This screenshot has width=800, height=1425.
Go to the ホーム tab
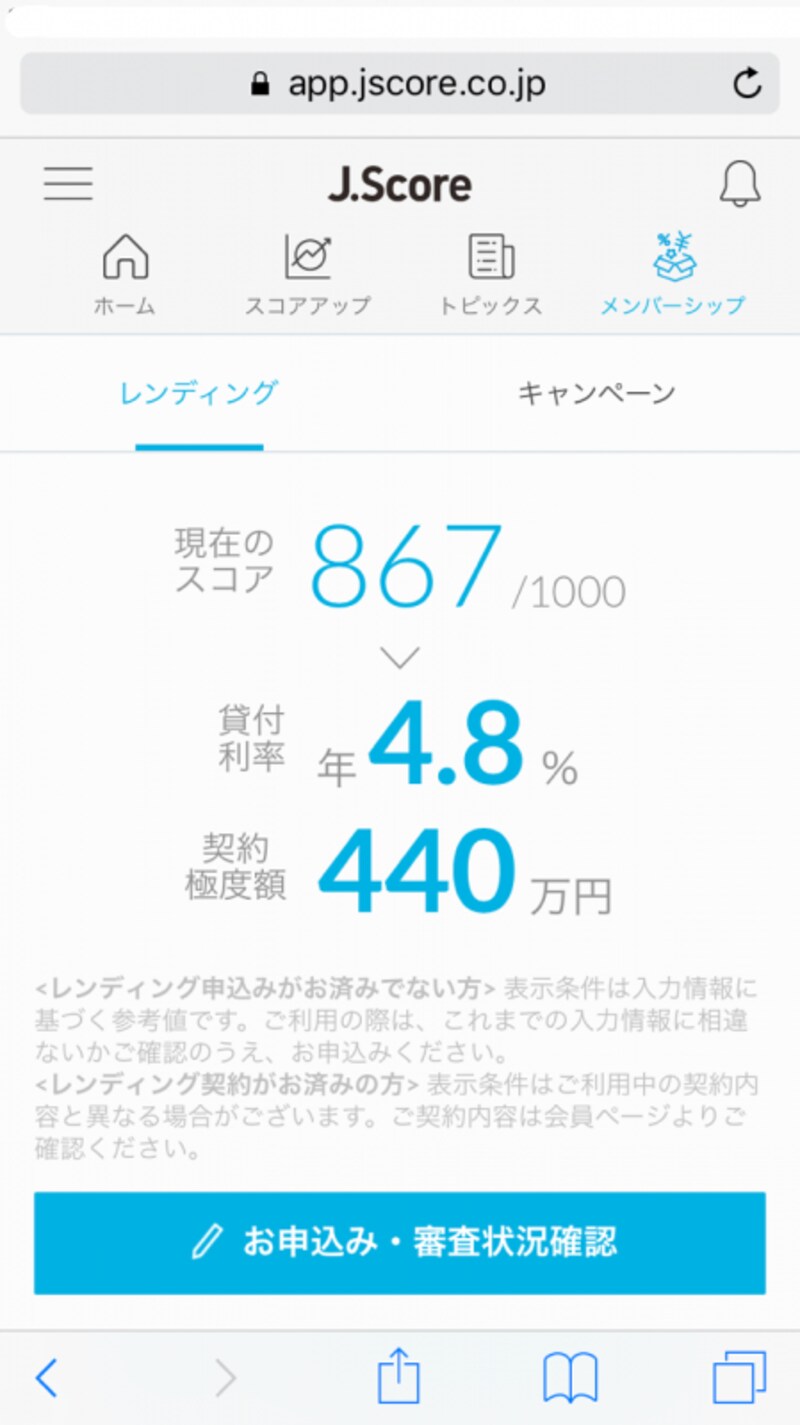coord(125,274)
